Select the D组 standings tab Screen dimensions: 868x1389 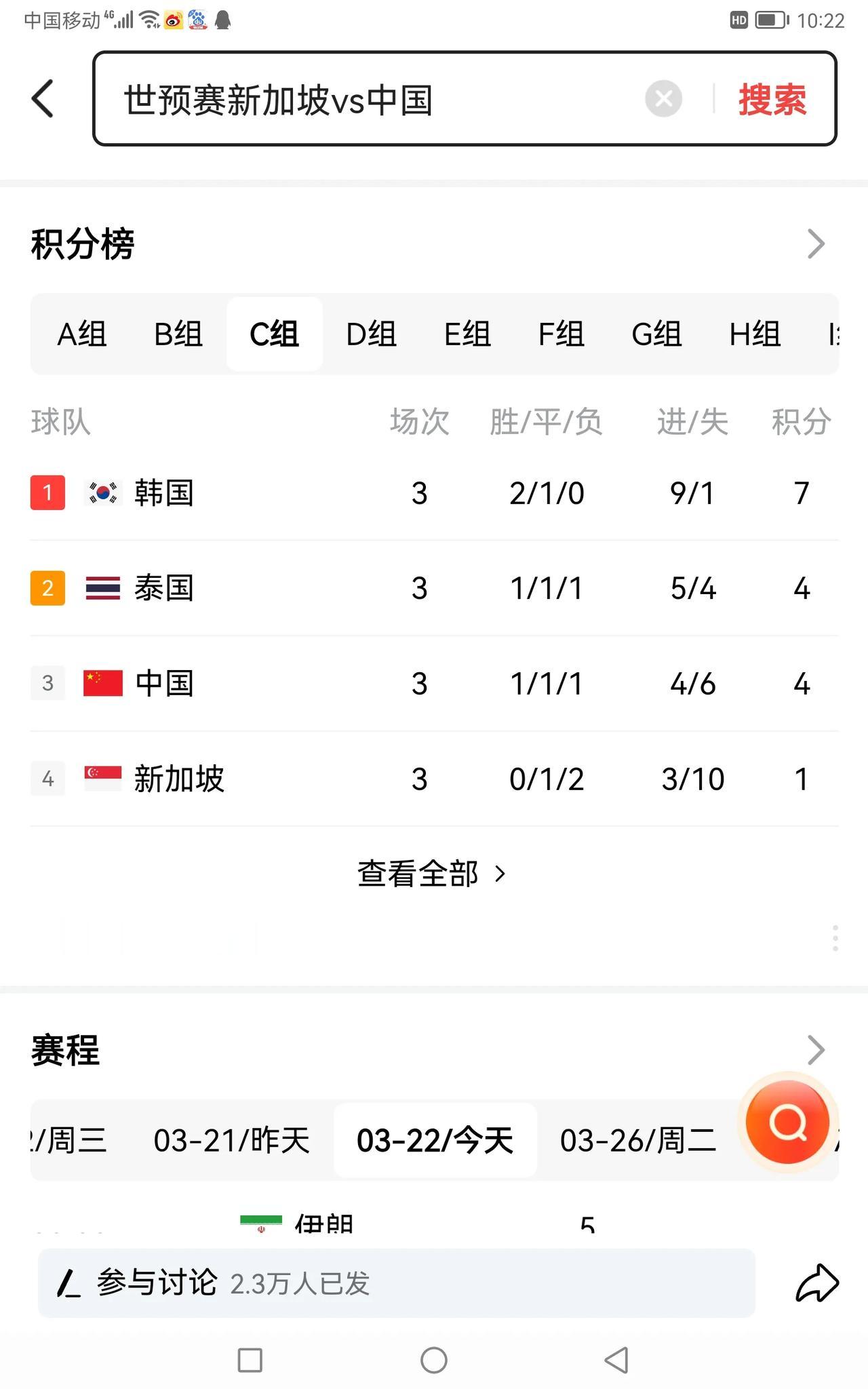coord(371,334)
